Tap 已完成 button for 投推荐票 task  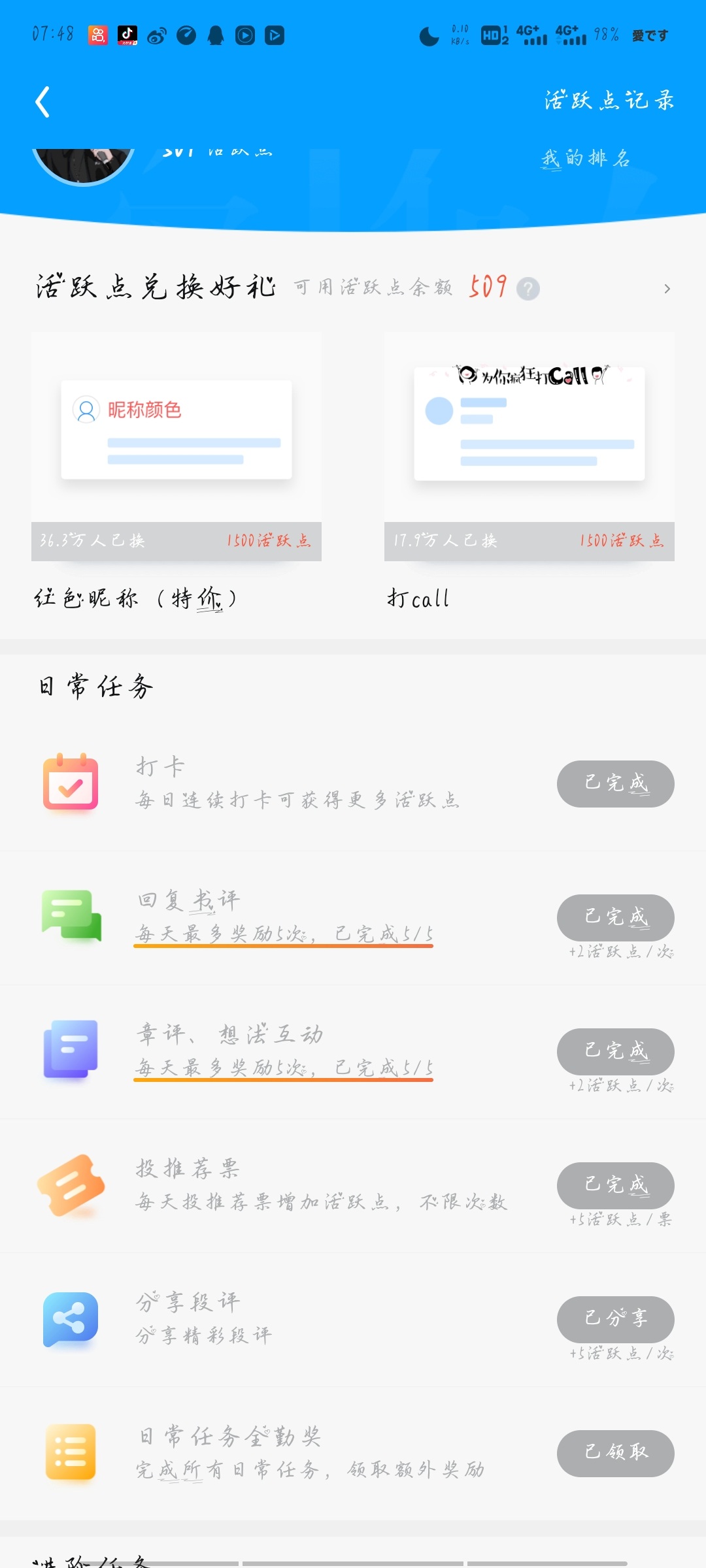pyautogui.click(x=616, y=1185)
